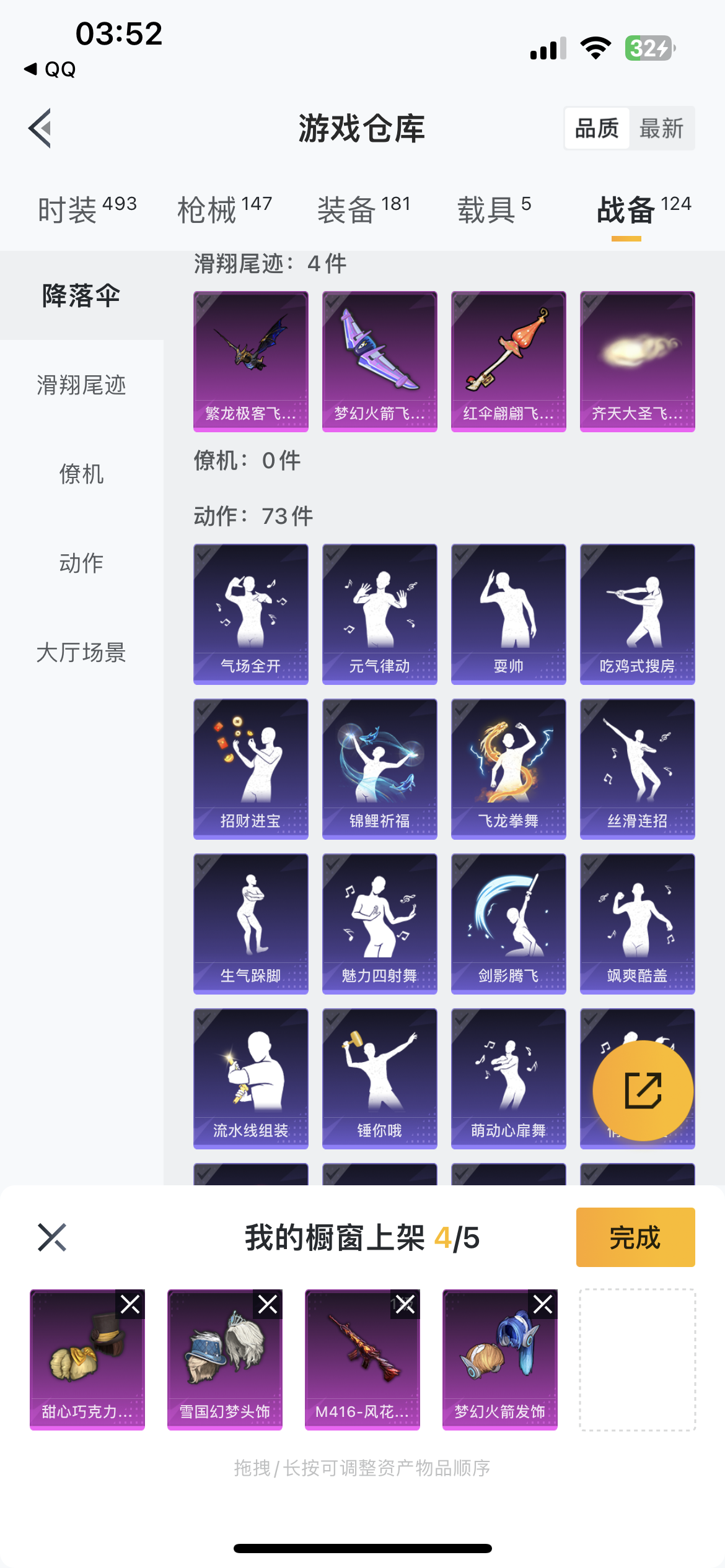Confirm listing with 完成
The image size is (725, 1568).
(635, 1237)
